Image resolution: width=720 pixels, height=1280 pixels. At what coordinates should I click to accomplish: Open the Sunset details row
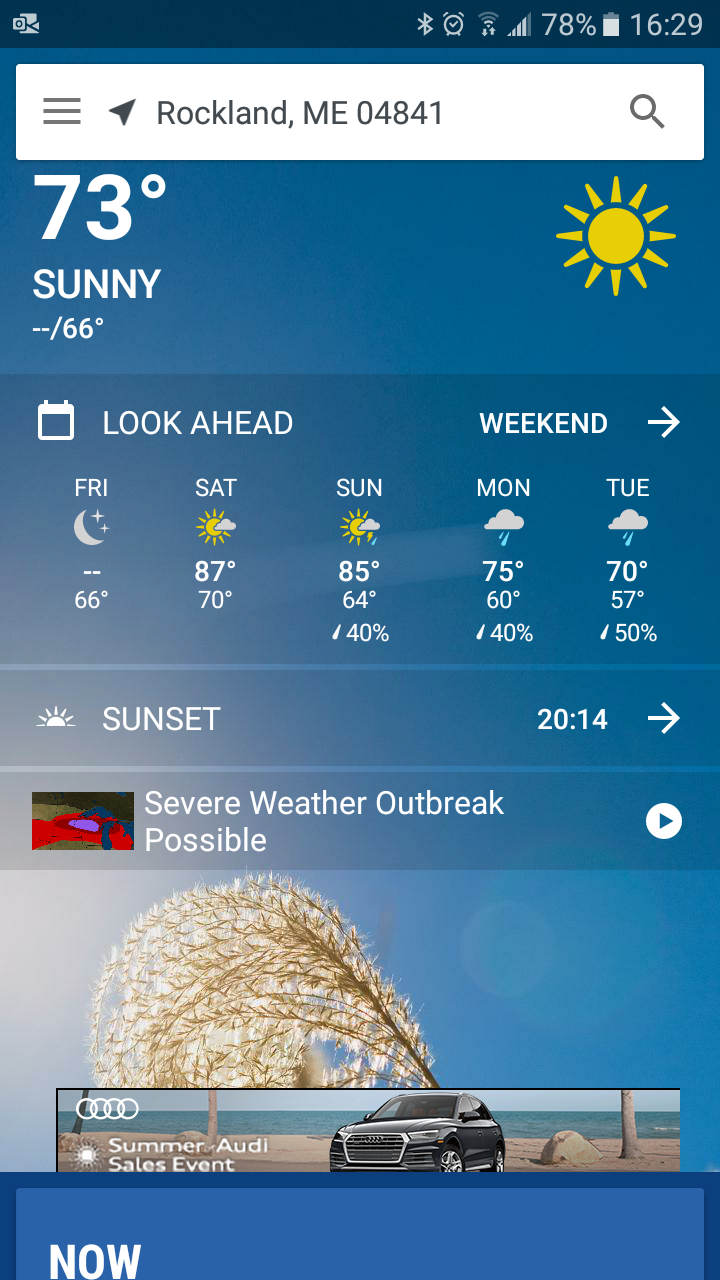pos(360,719)
